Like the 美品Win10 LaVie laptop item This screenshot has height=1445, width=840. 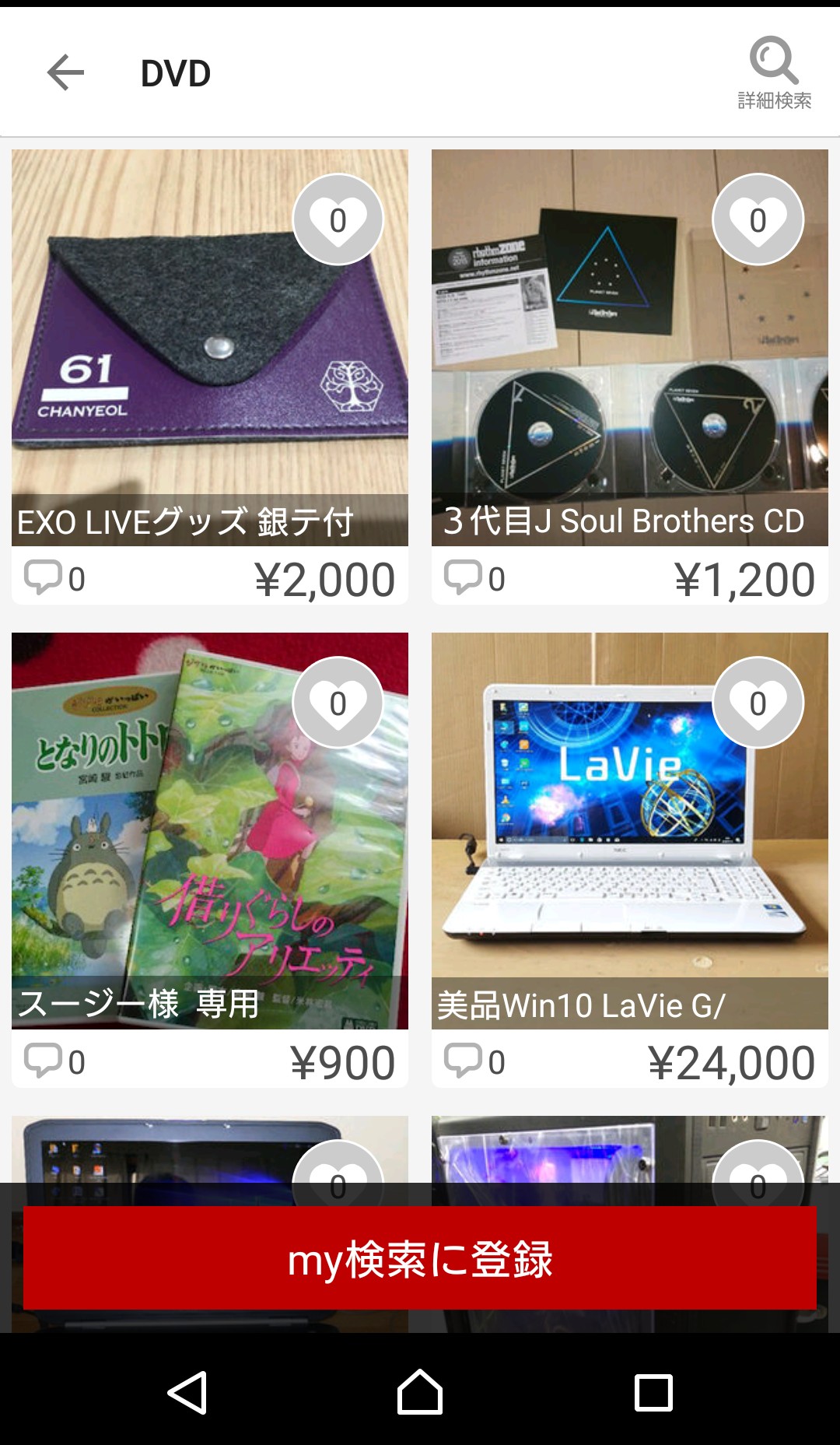758,703
